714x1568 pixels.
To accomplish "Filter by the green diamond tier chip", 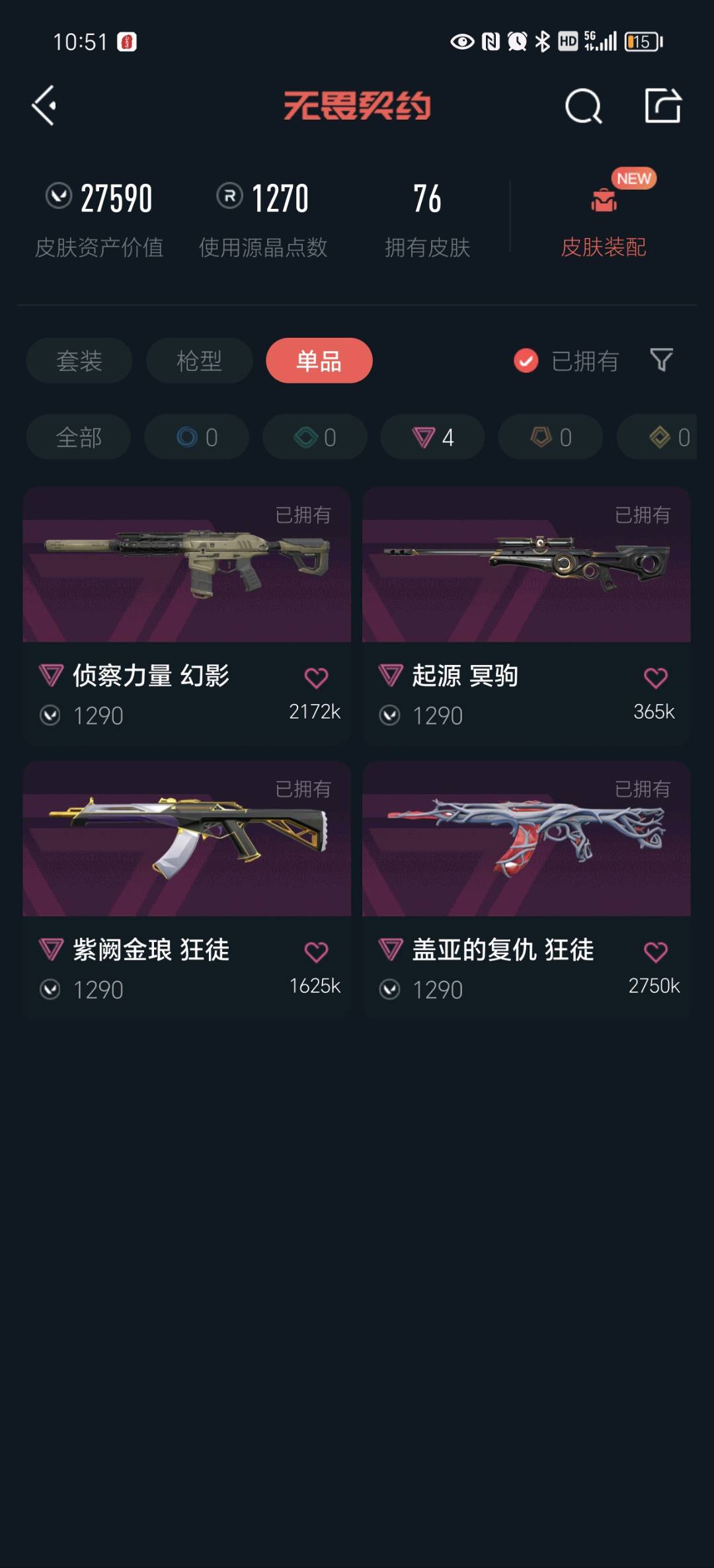I will coord(315,437).
